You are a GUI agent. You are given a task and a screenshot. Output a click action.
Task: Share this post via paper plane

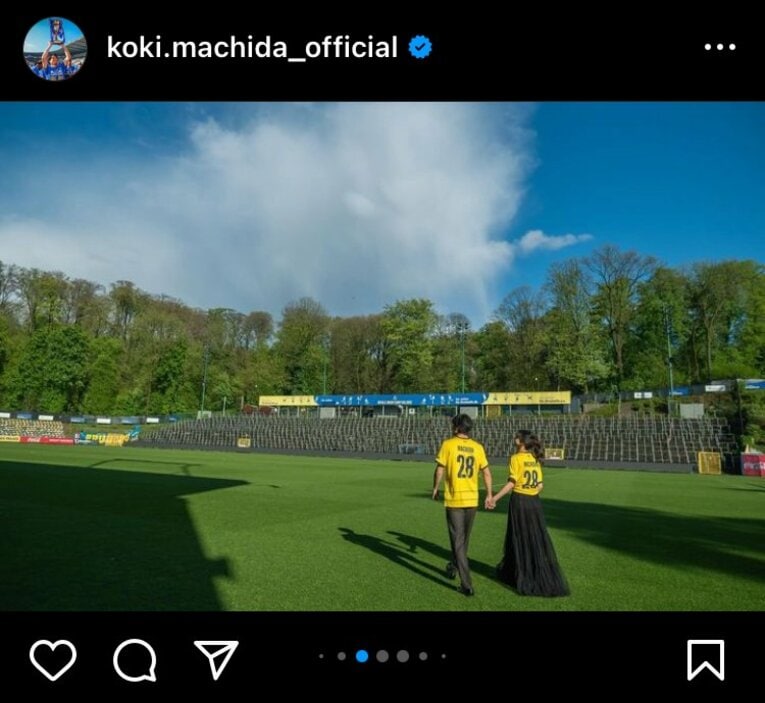coord(216,659)
